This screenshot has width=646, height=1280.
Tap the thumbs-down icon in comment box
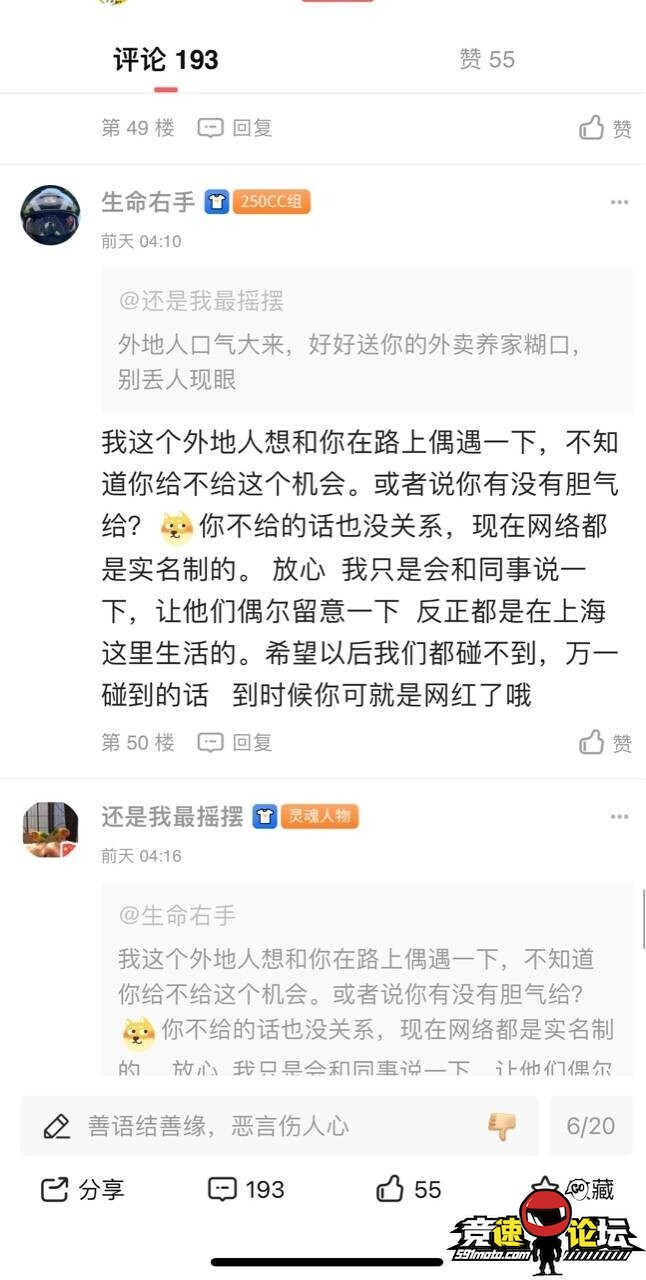point(502,1126)
